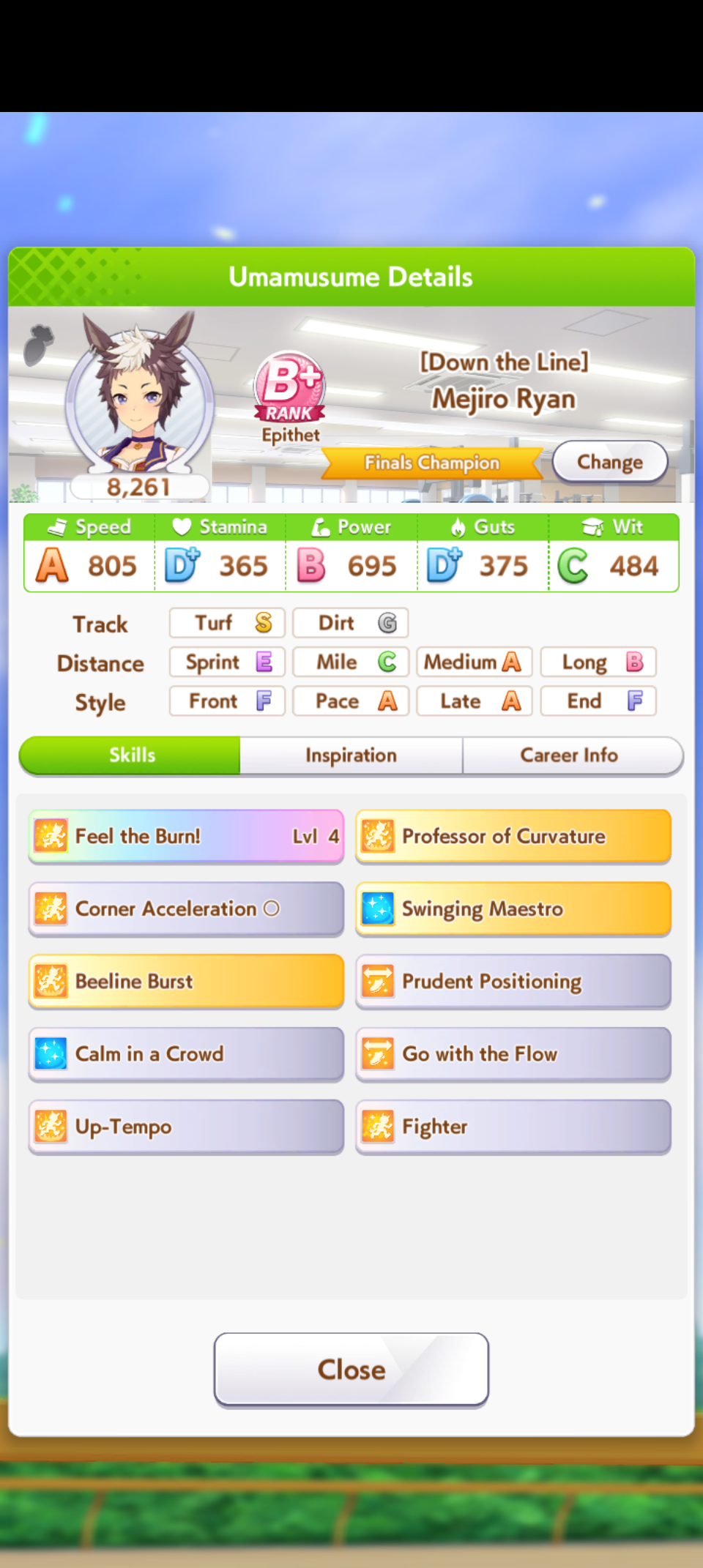View Feel the Burn! skill details

click(x=186, y=836)
